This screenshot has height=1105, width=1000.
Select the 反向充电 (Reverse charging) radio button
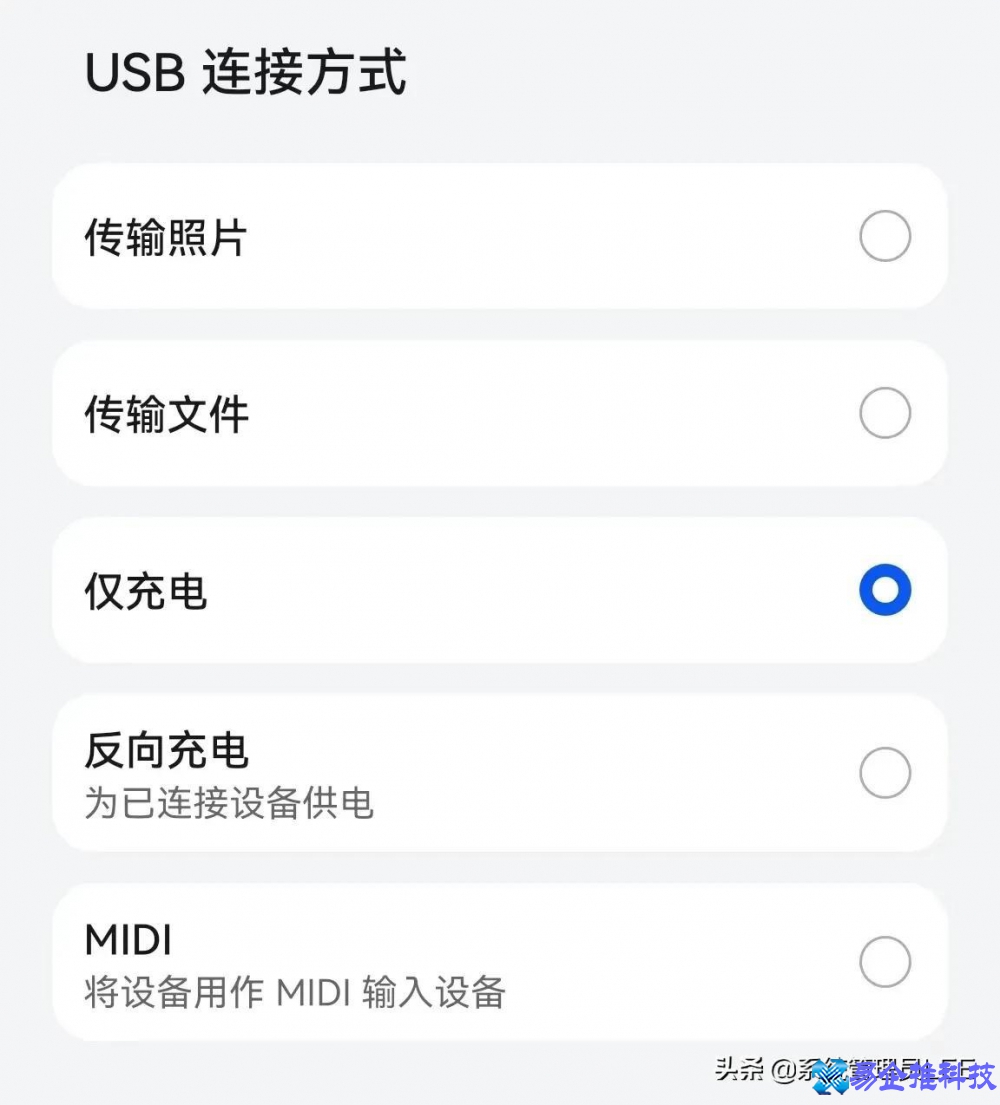[884, 771]
